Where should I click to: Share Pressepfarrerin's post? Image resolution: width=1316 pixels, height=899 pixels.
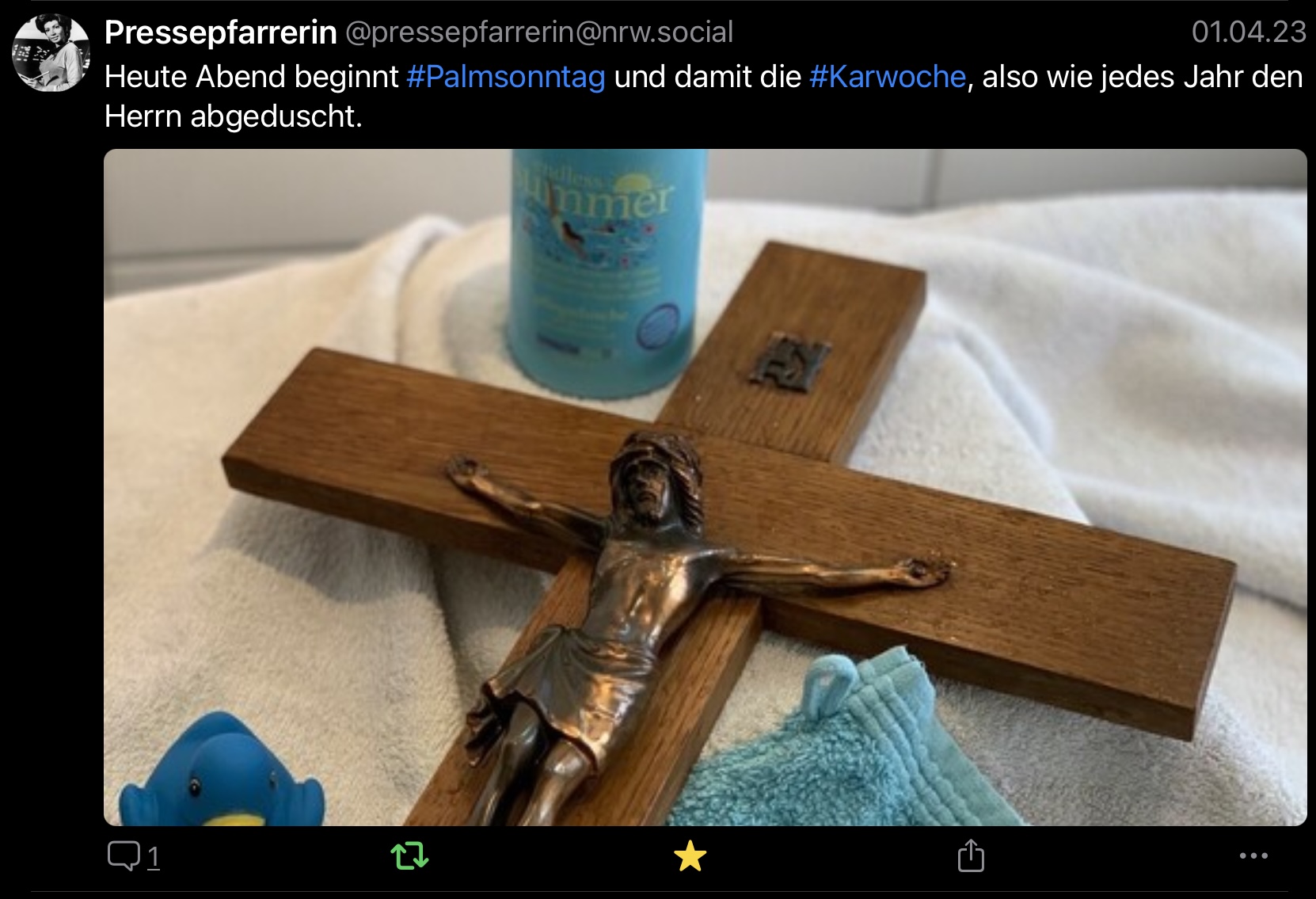[x=971, y=856]
